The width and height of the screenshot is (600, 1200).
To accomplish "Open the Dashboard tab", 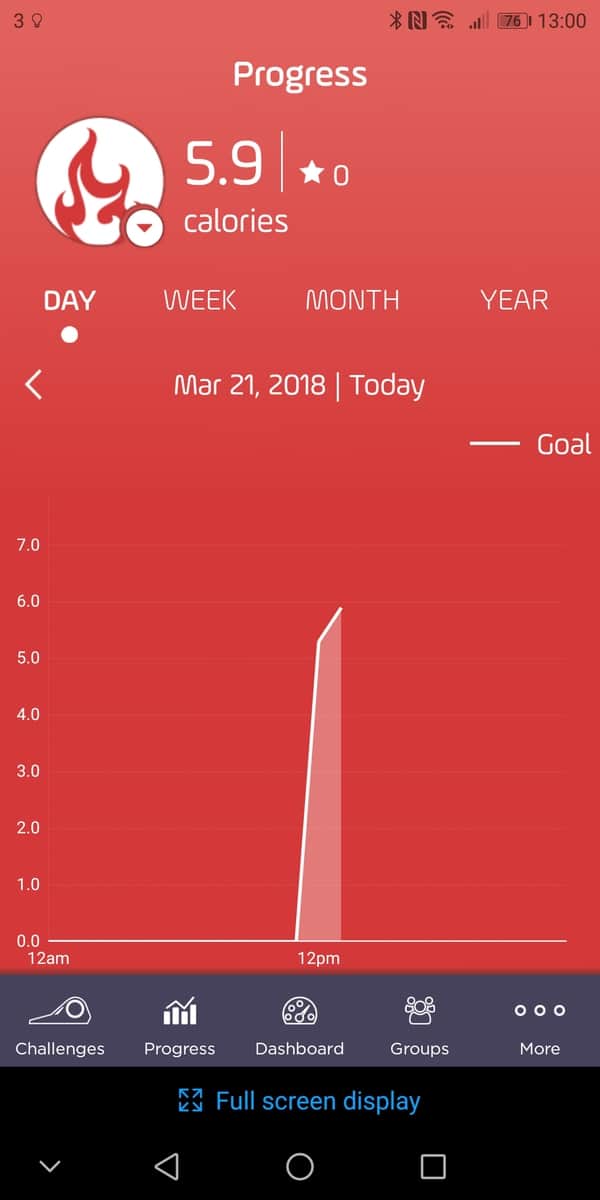I will (x=299, y=1025).
